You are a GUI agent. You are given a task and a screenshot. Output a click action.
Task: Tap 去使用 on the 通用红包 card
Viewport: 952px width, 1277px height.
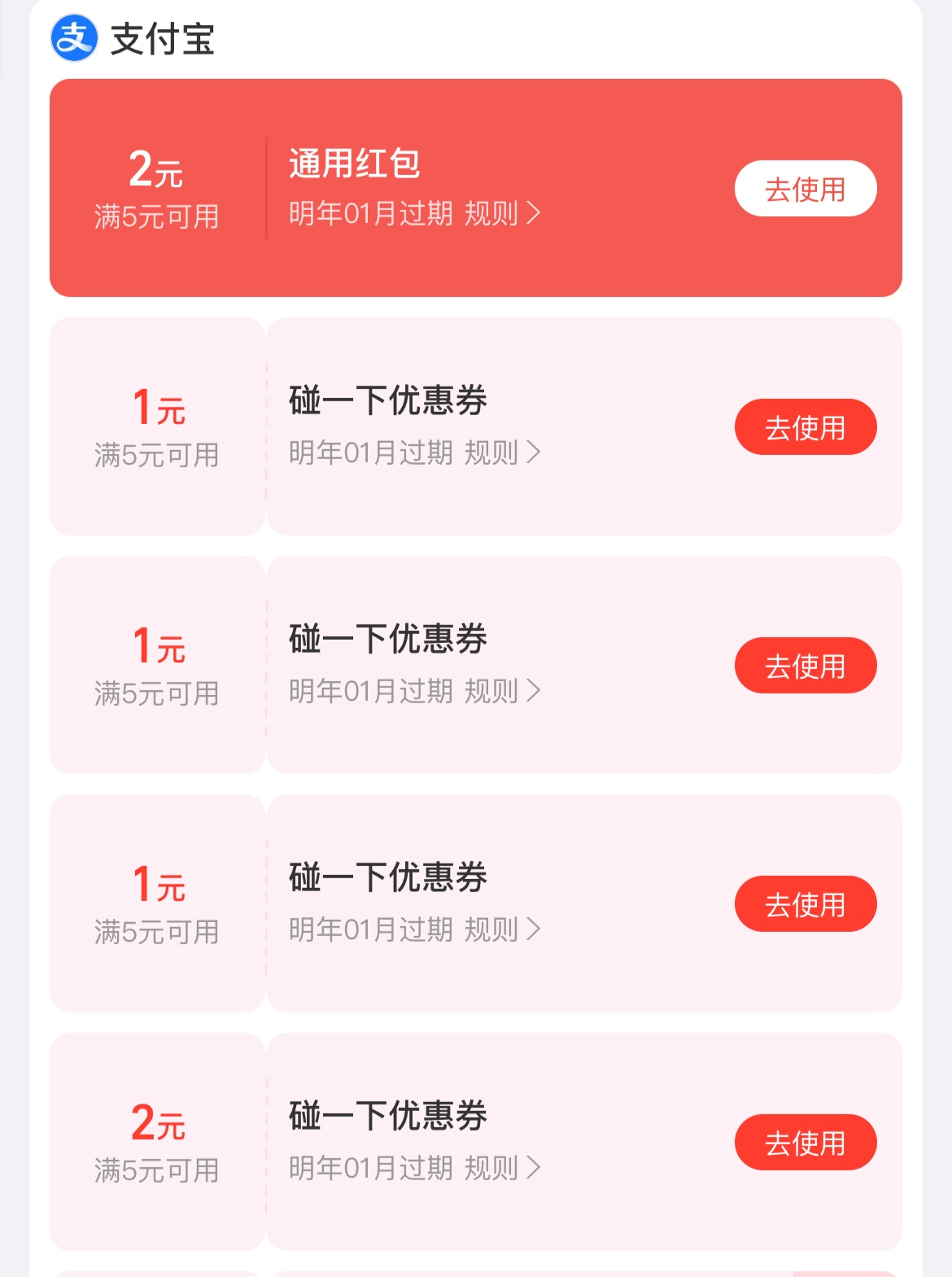click(x=805, y=189)
